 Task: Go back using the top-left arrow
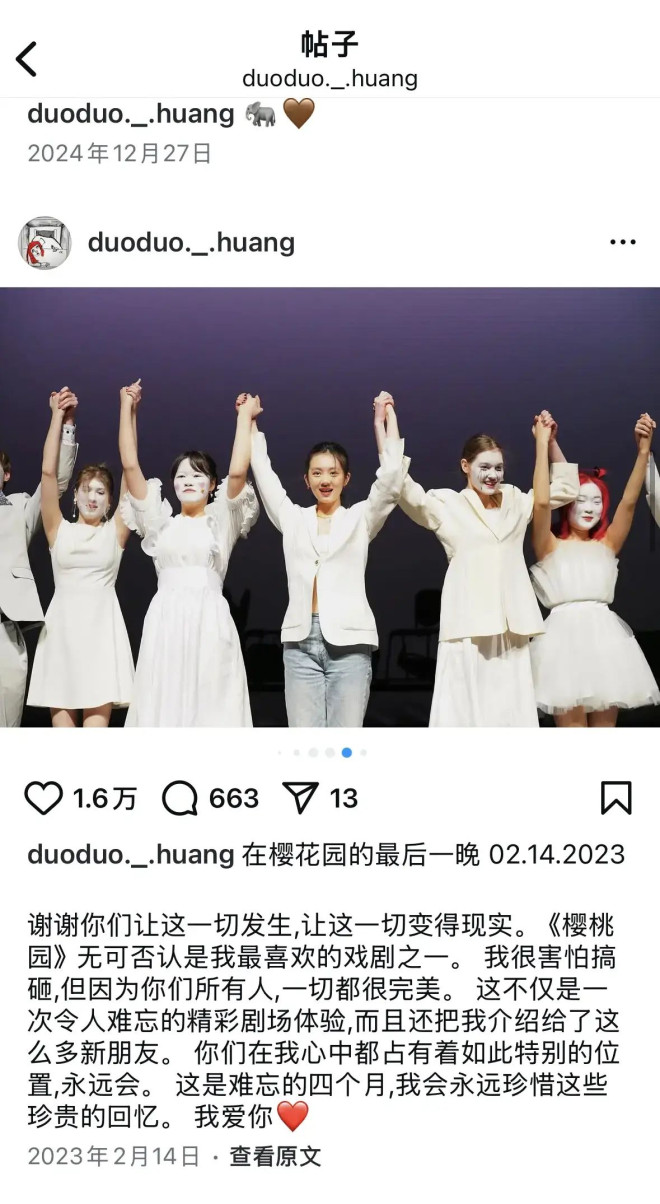pos(28,59)
